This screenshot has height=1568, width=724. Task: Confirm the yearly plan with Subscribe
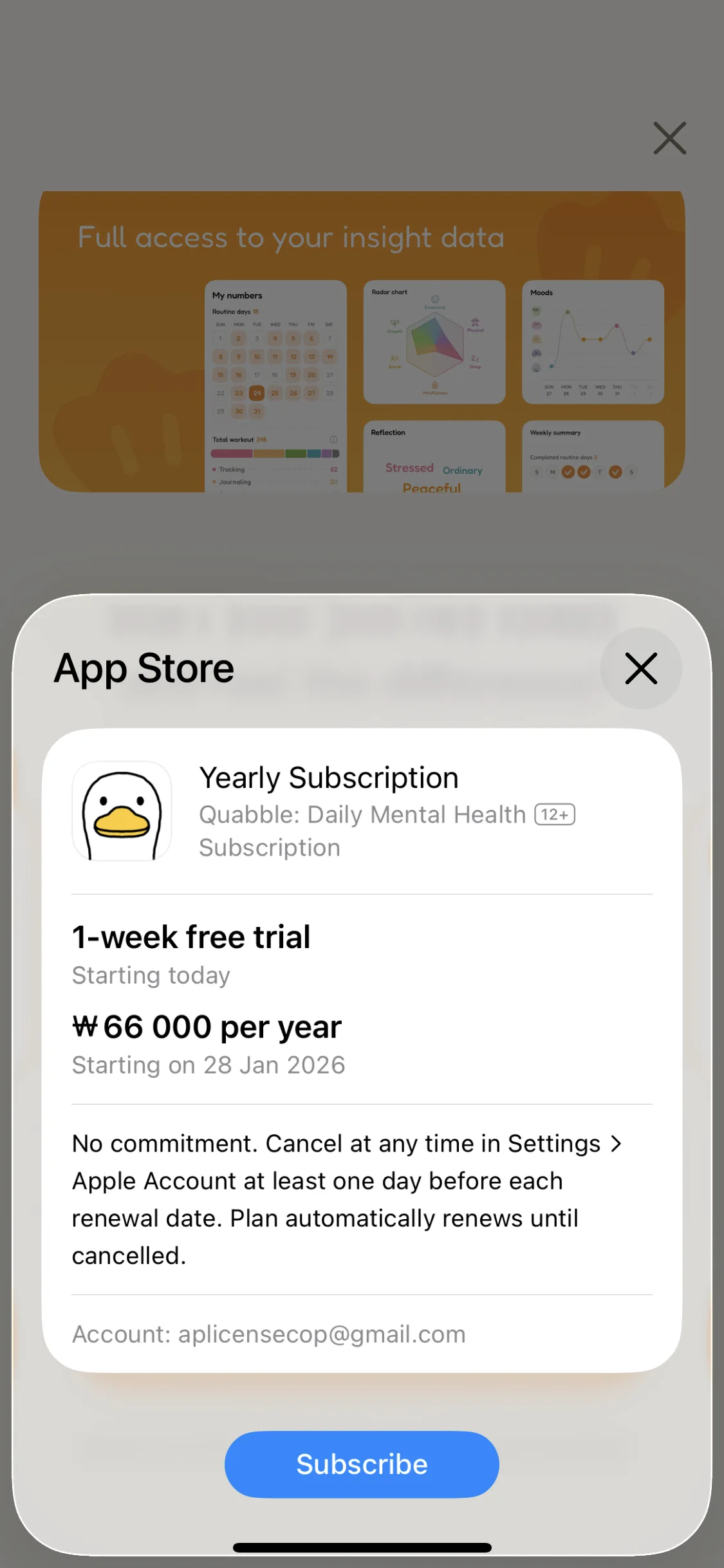(362, 1464)
